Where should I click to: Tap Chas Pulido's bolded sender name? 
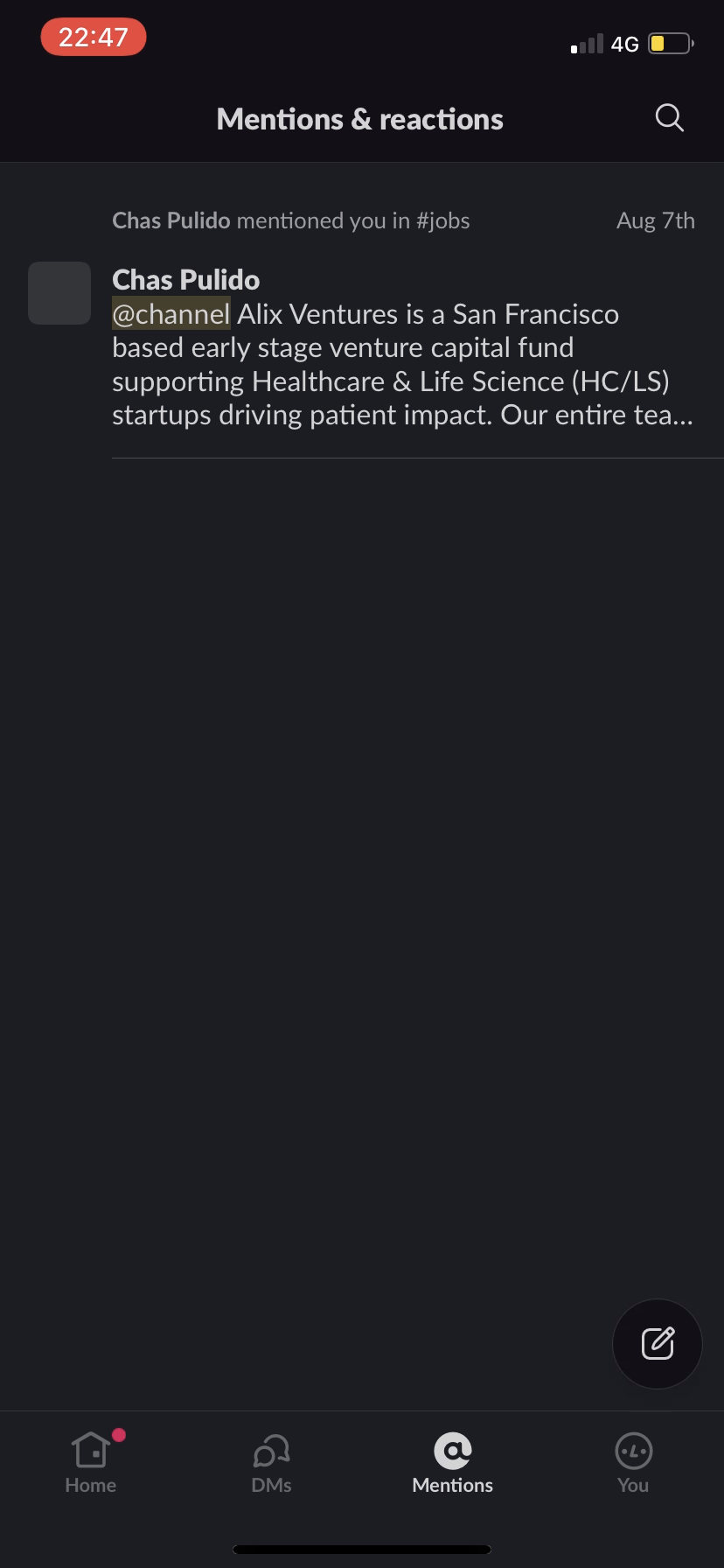point(185,279)
